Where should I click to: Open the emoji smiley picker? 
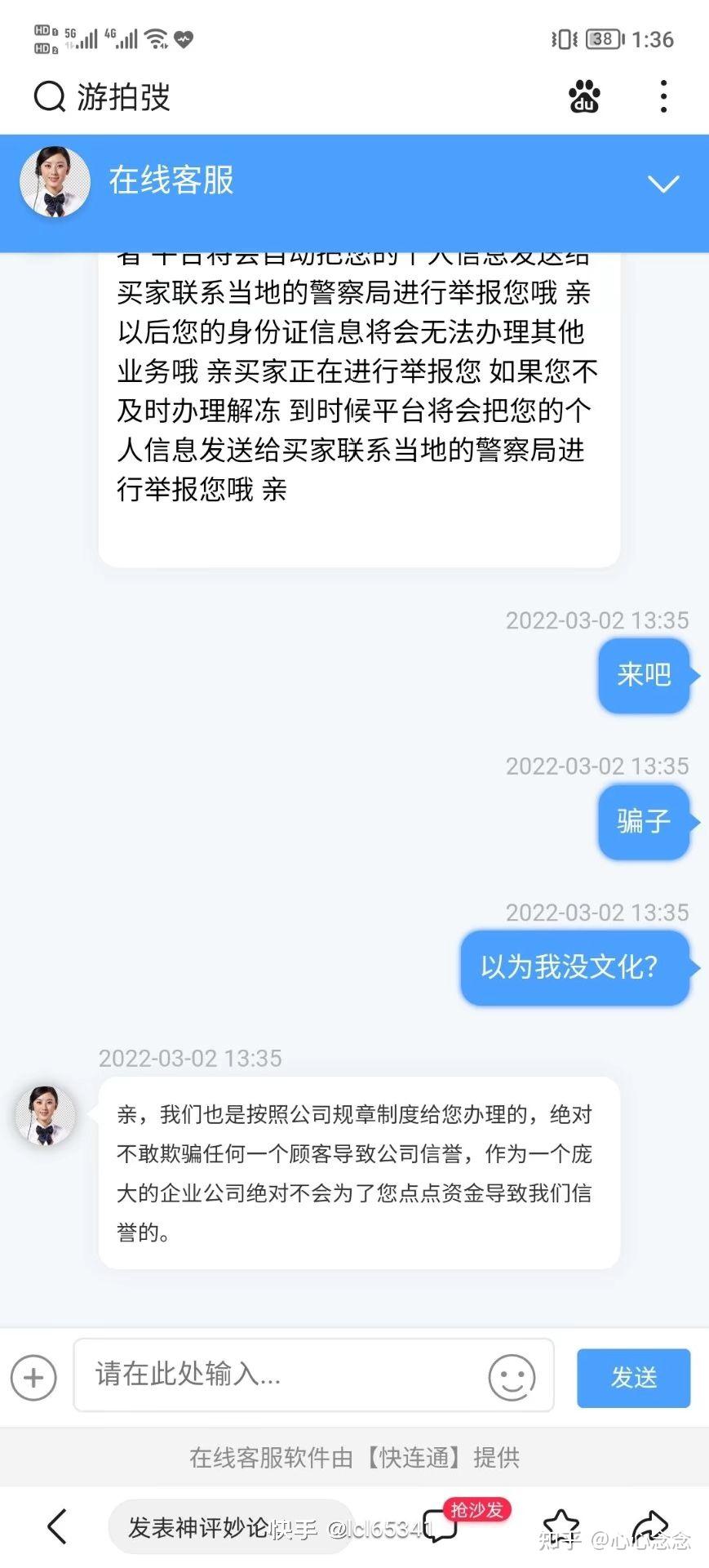[512, 1378]
